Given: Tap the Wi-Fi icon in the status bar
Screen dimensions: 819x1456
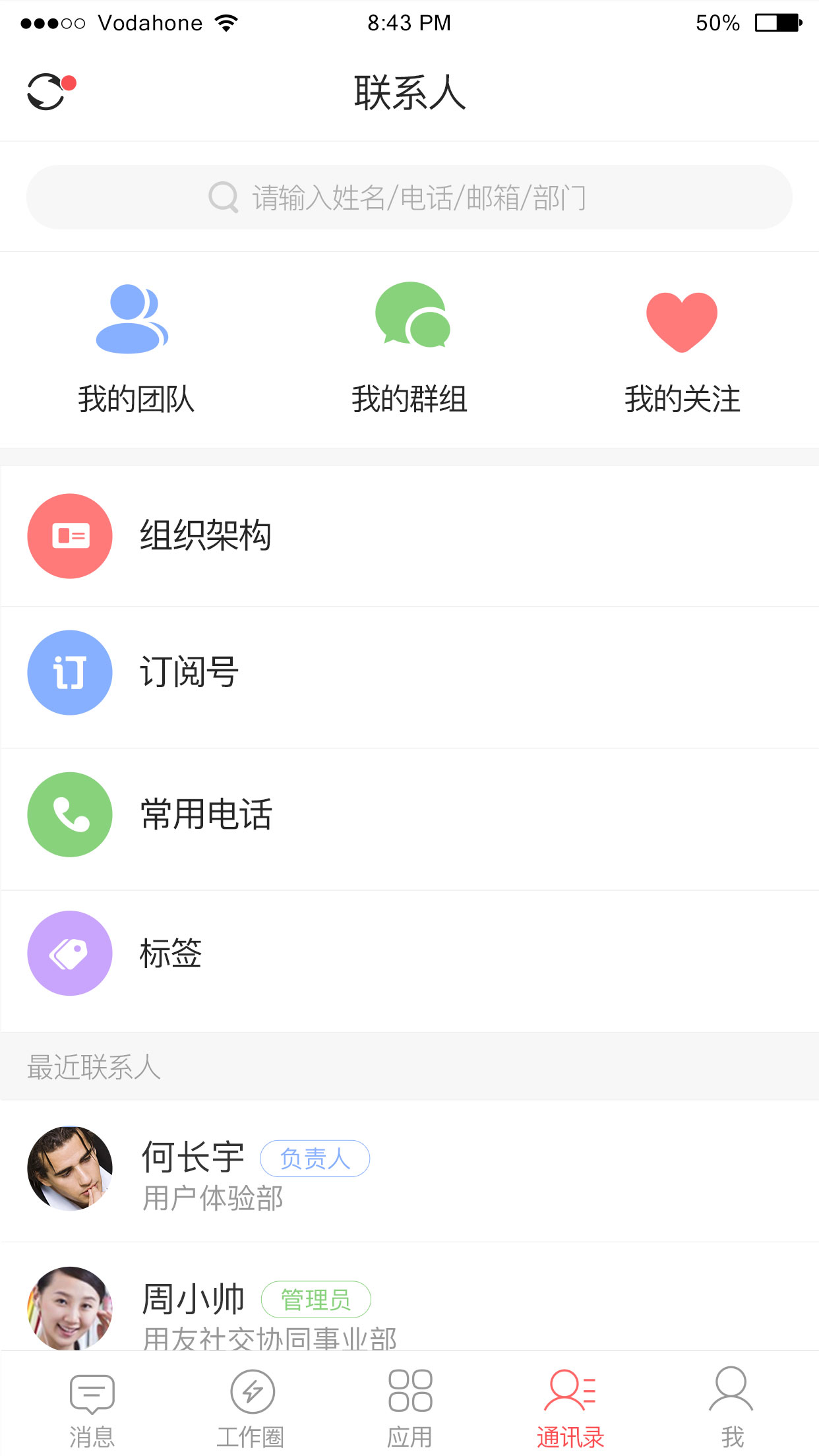Looking at the screenshot, I should pyautogui.click(x=225, y=22).
